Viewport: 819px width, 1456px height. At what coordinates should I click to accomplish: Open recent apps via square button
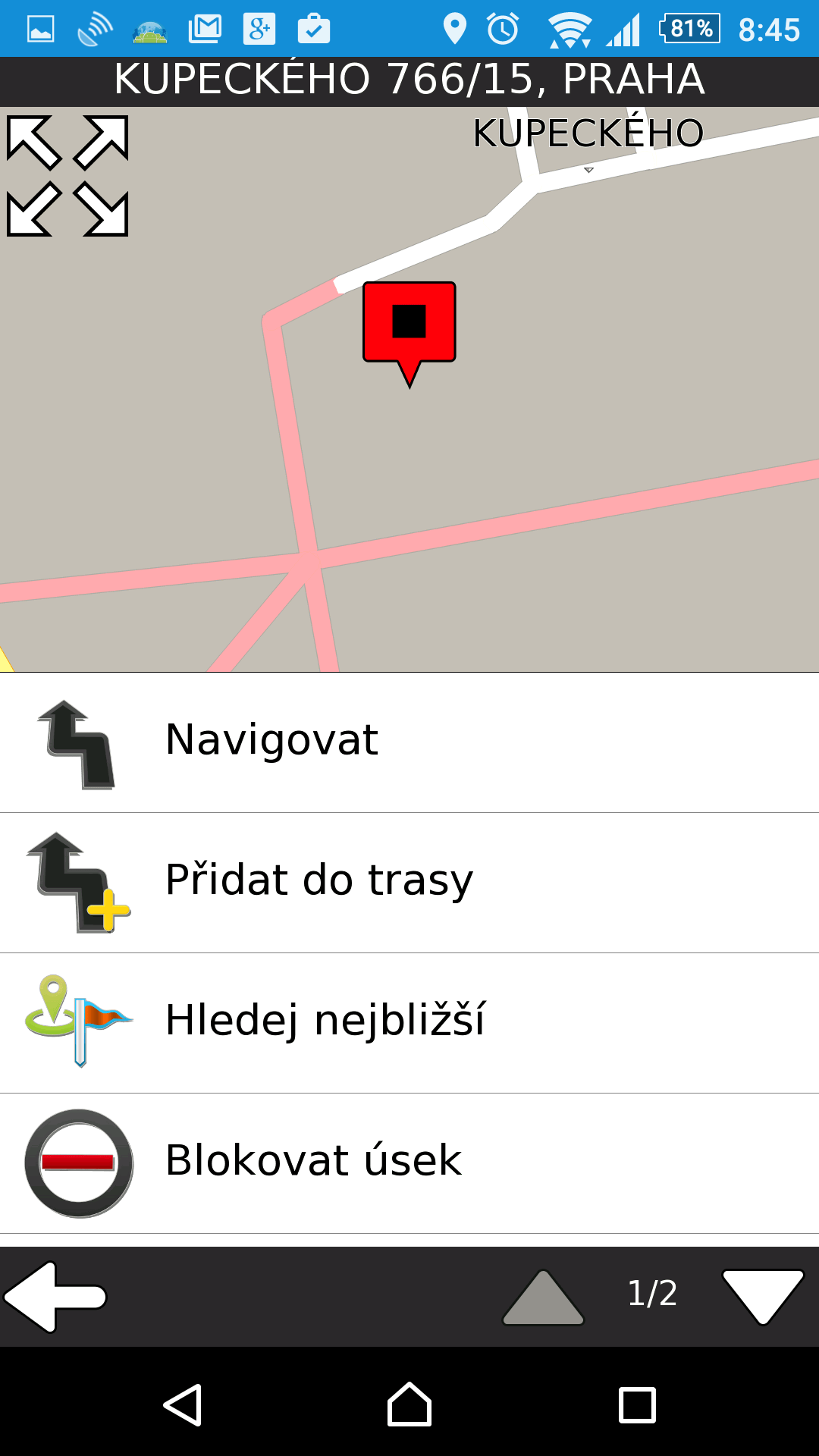pyautogui.click(x=637, y=1404)
